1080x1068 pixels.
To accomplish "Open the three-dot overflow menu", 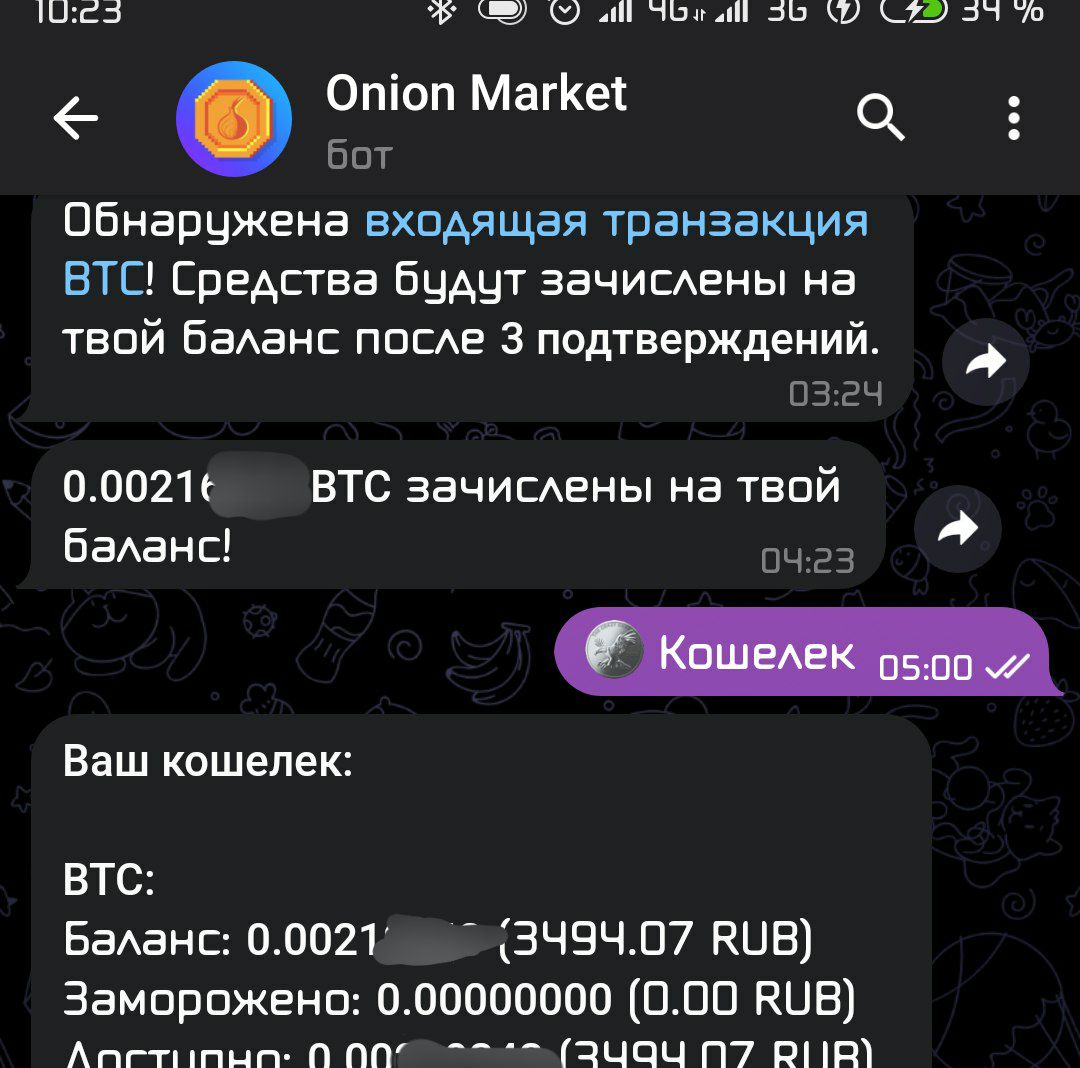I will tap(1014, 120).
